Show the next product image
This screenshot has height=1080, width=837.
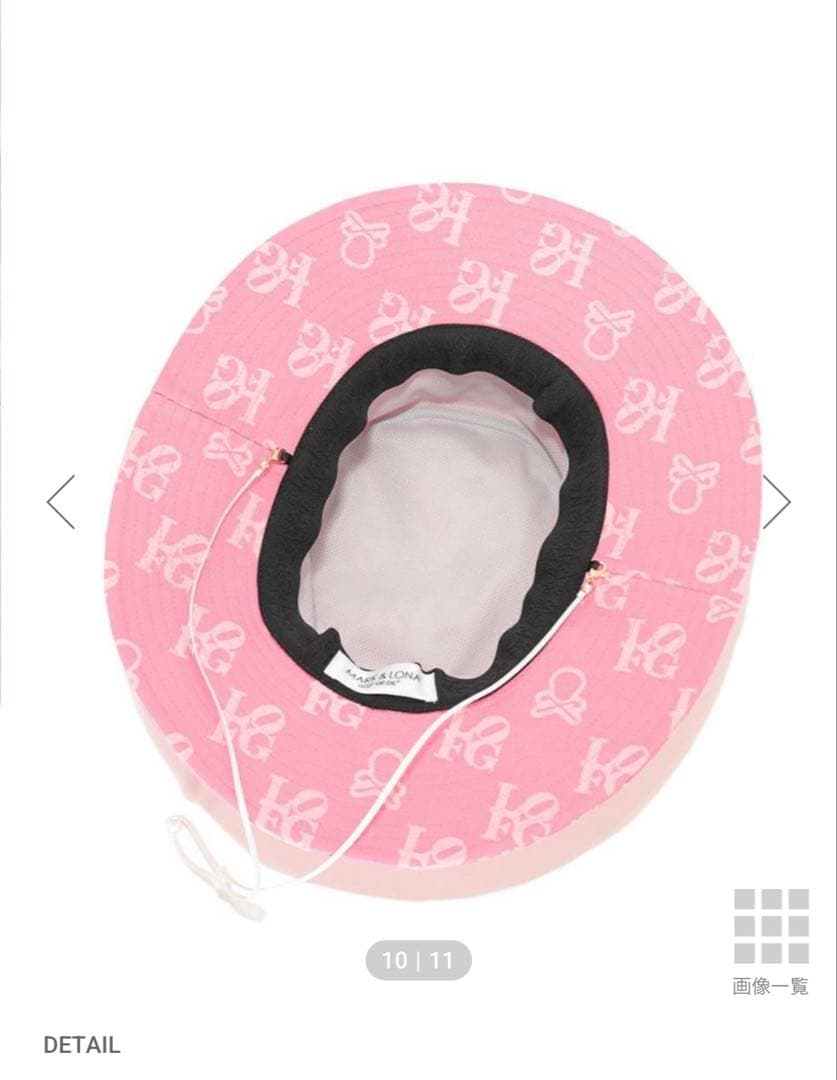pyautogui.click(x=776, y=502)
